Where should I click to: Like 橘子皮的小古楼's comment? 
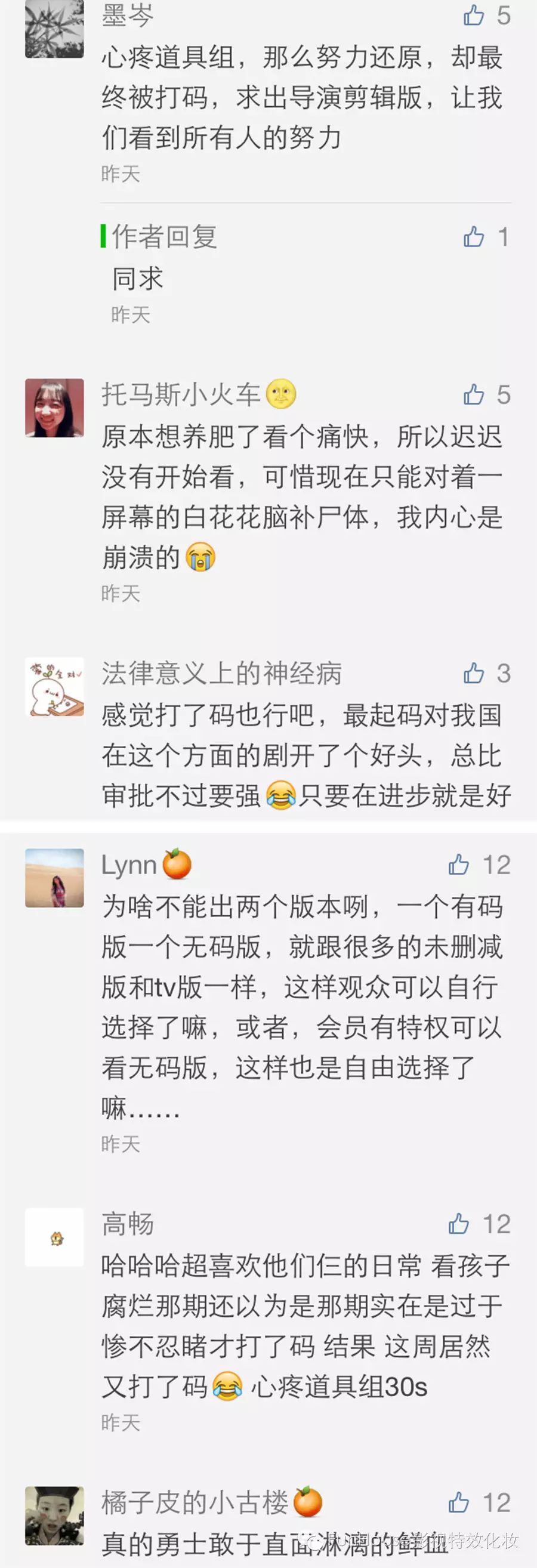pyautogui.click(x=459, y=1503)
